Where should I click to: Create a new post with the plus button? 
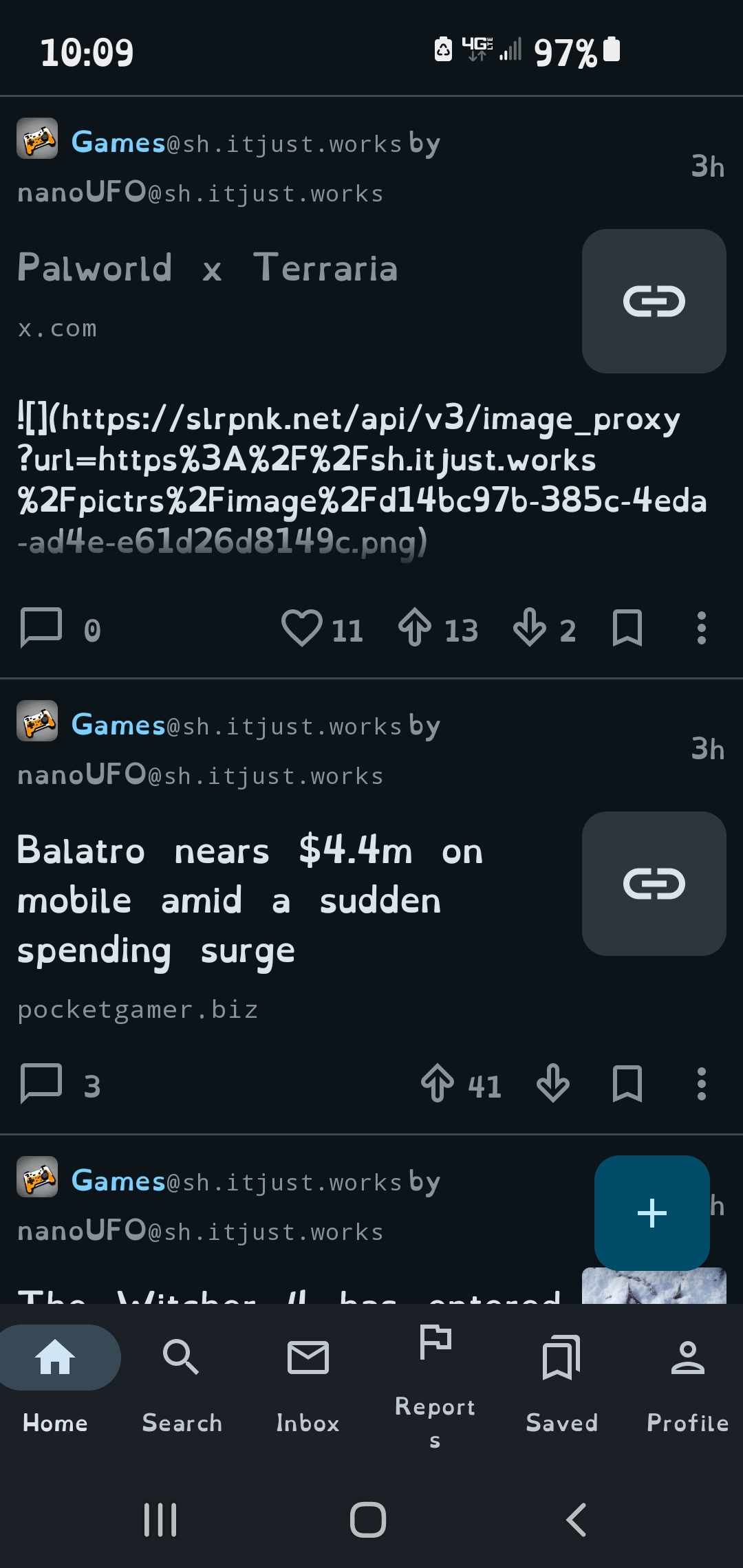point(652,1212)
